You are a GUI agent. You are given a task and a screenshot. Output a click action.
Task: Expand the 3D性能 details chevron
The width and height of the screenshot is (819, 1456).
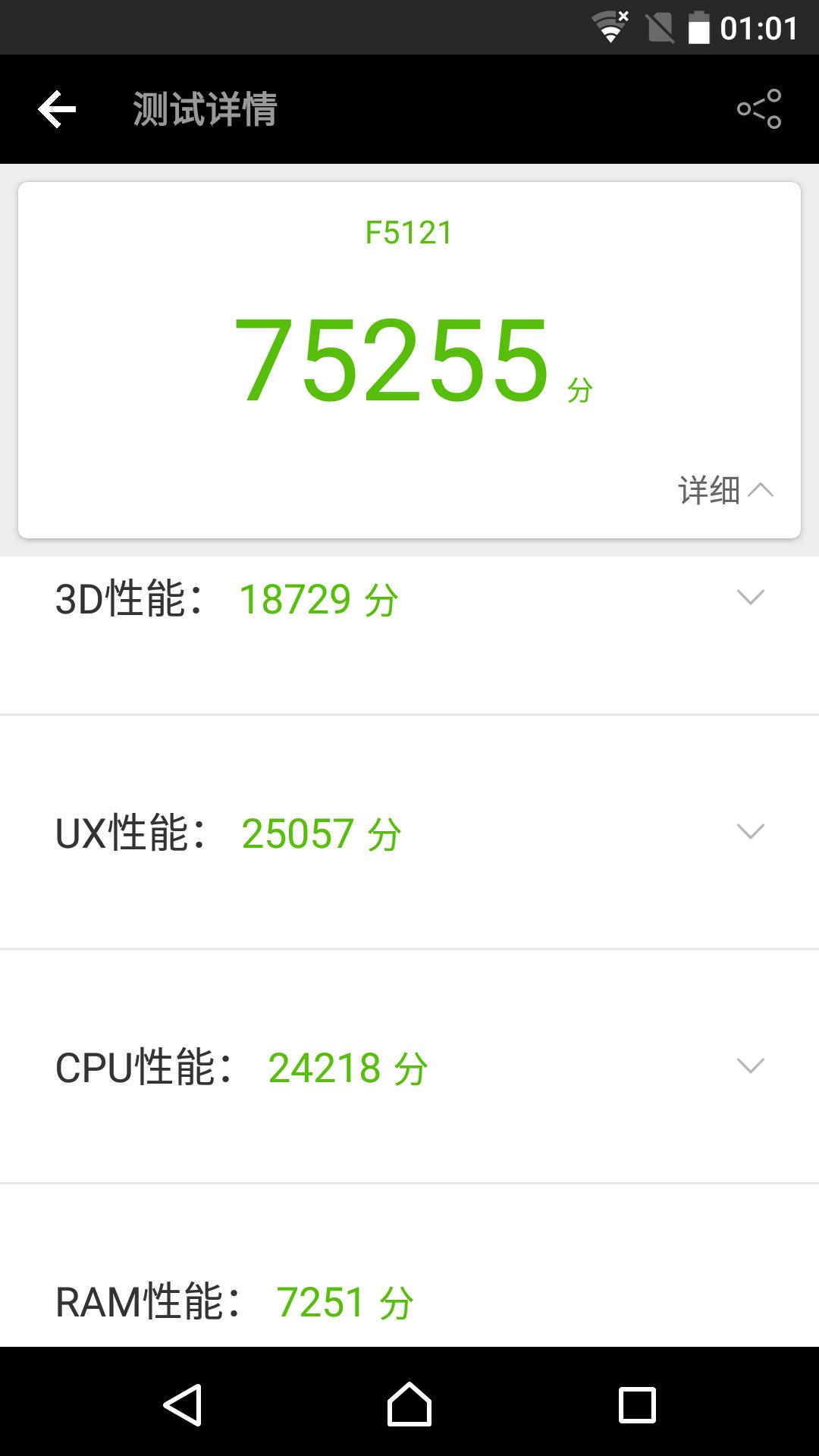[x=750, y=598]
